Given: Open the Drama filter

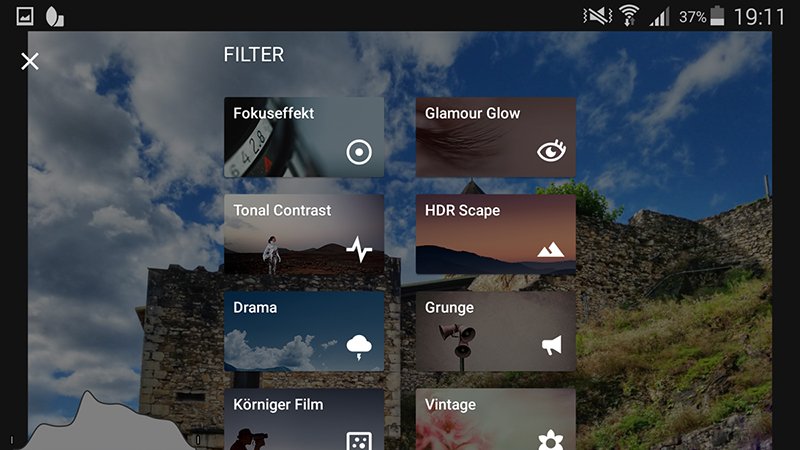Looking at the screenshot, I should pos(304,331).
